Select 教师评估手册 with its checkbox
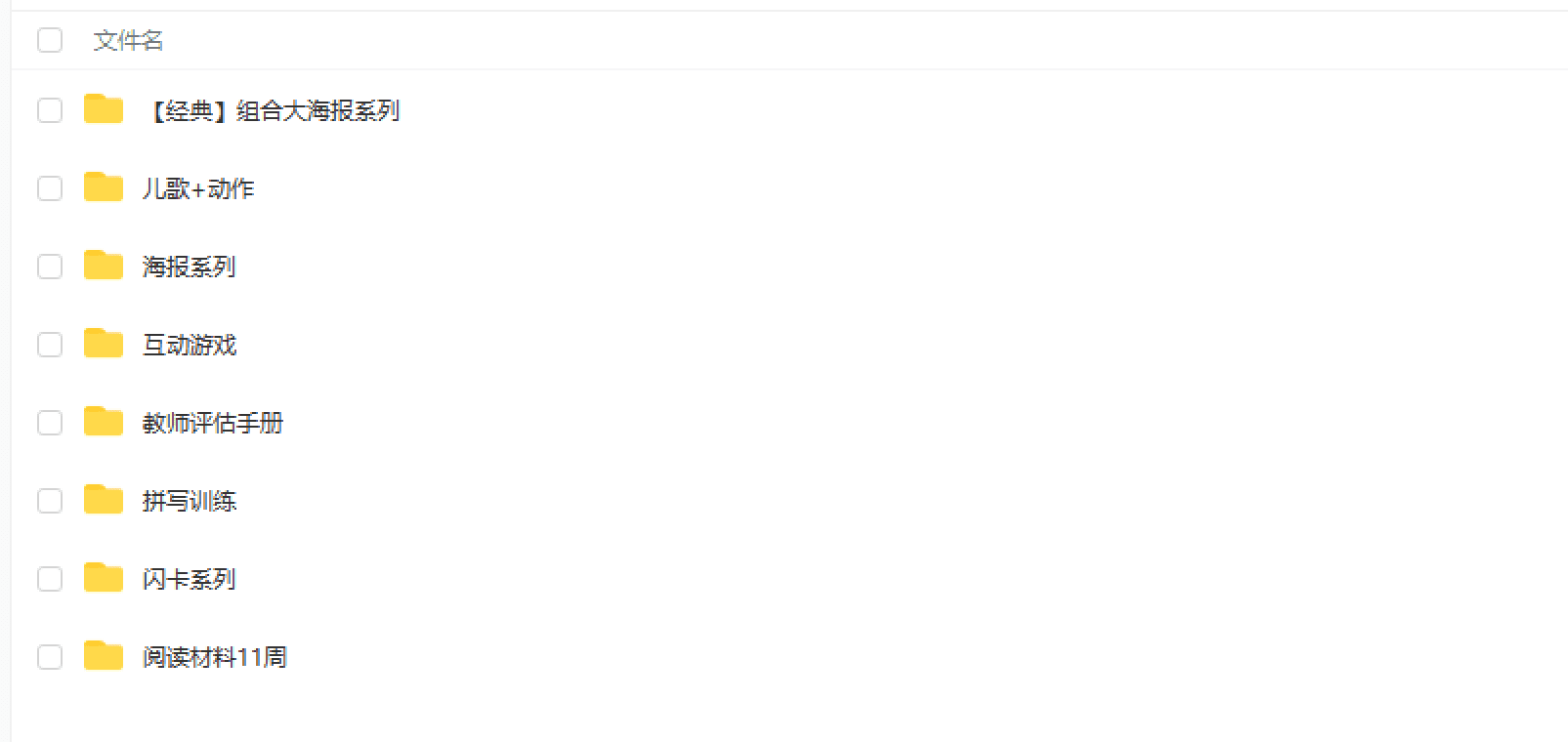This screenshot has height=742, width=1568. pyautogui.click(x=50, y=423)
